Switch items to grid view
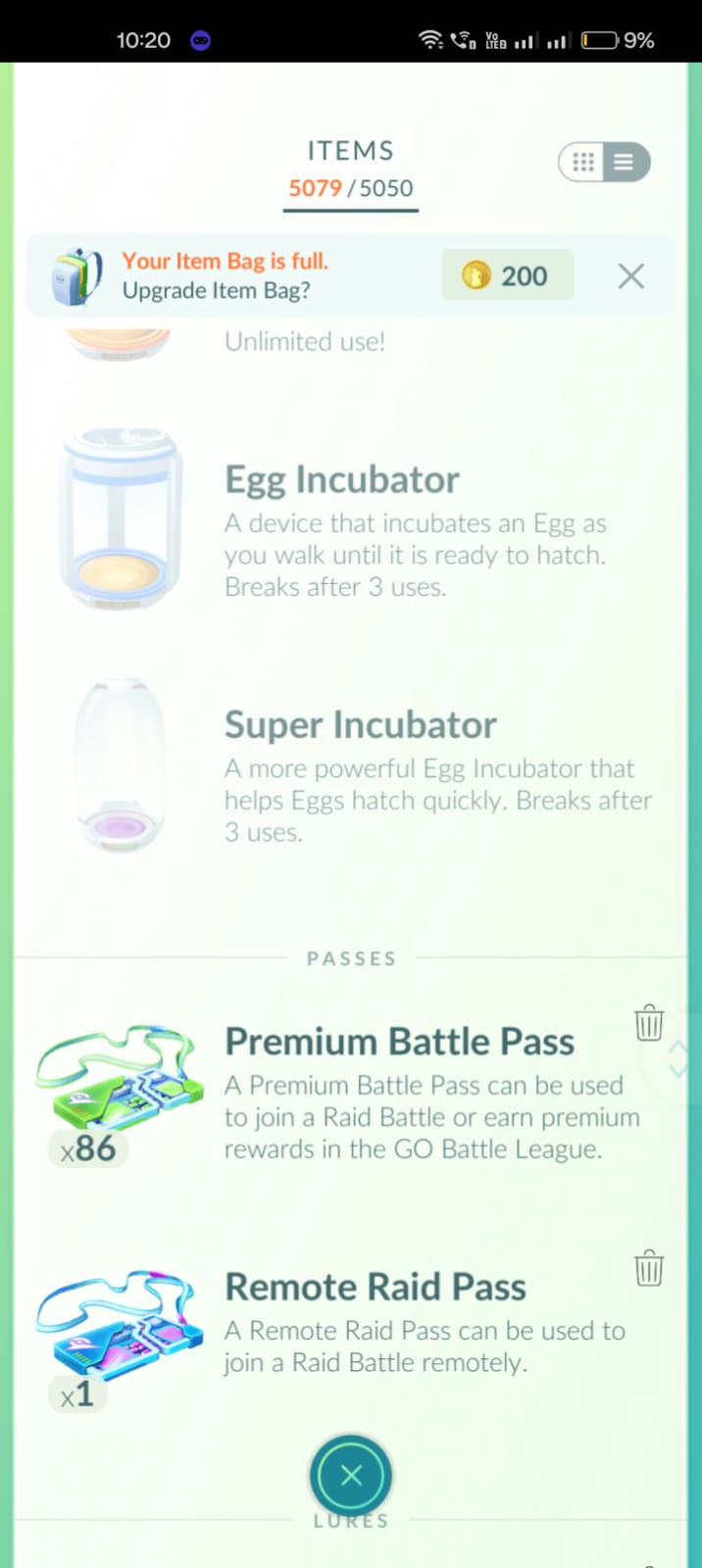Image resolution: width=702 pixels, height=1568 pixels. (x=583, y=163)
